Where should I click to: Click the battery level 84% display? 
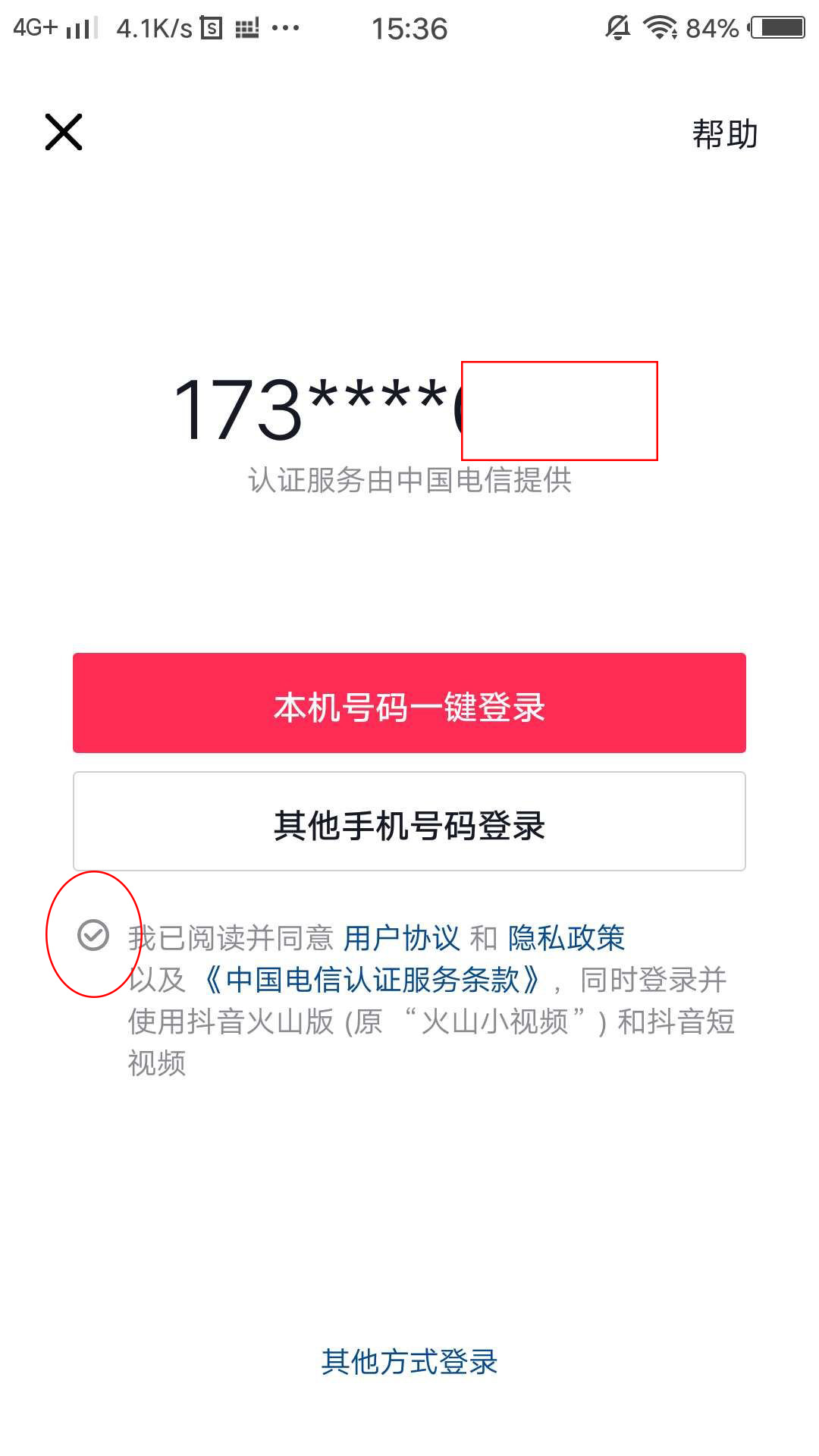[711, 27]
